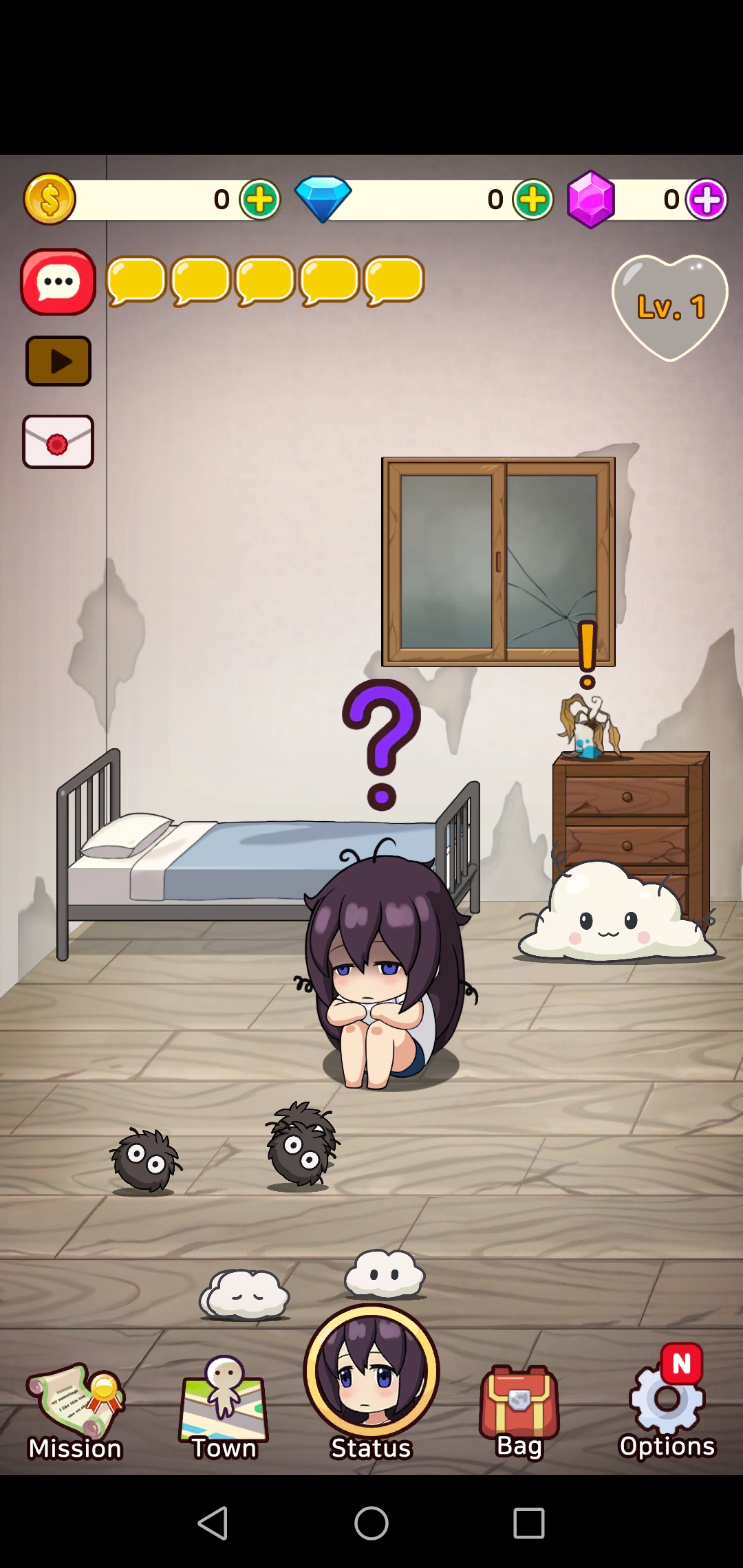Screen dimensions: 743x1568
Task: Open the red chat bubble button
Action: click(x=58, y=282)
